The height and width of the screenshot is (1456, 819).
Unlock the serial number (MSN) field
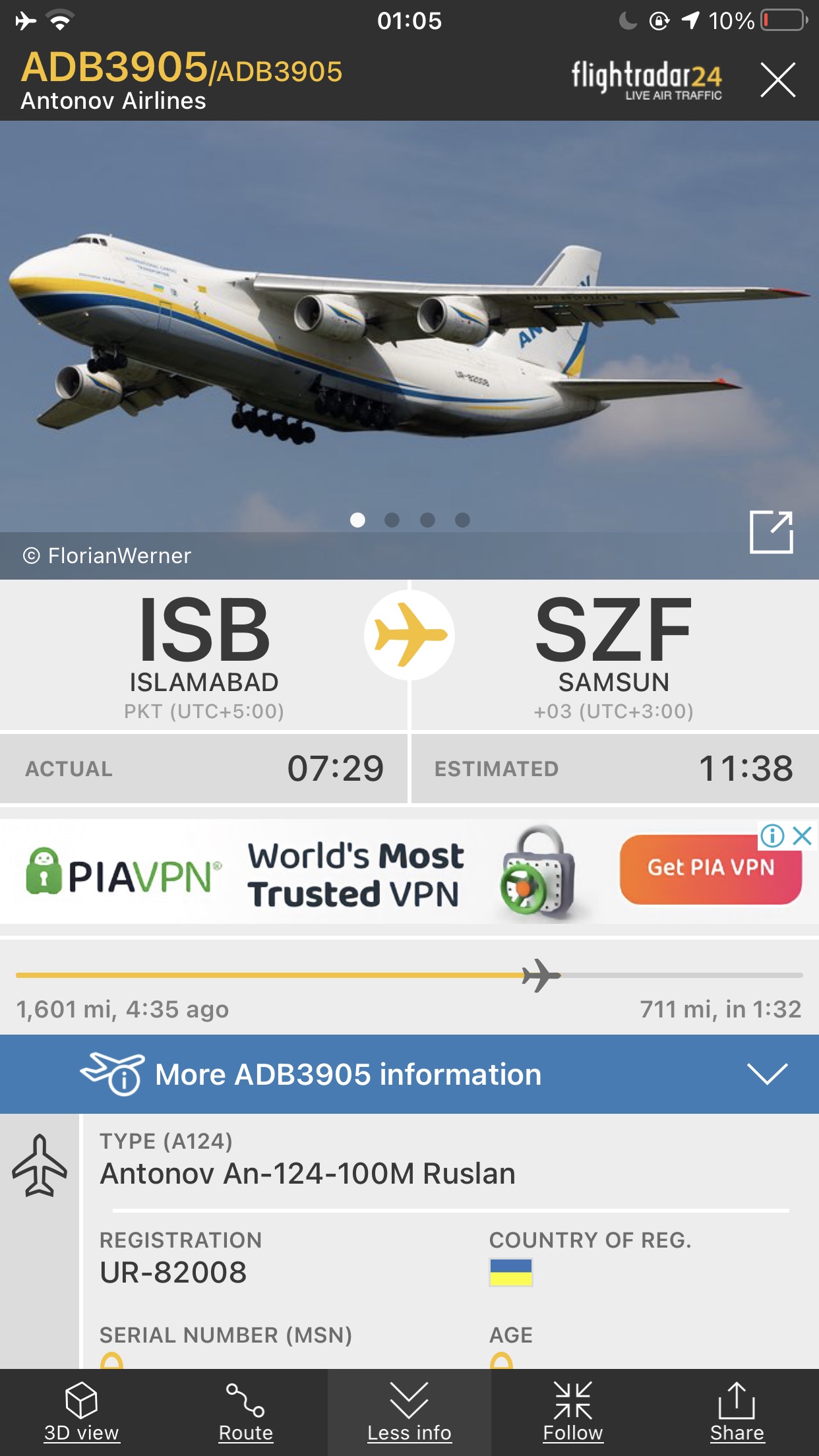coord(111,1361)
